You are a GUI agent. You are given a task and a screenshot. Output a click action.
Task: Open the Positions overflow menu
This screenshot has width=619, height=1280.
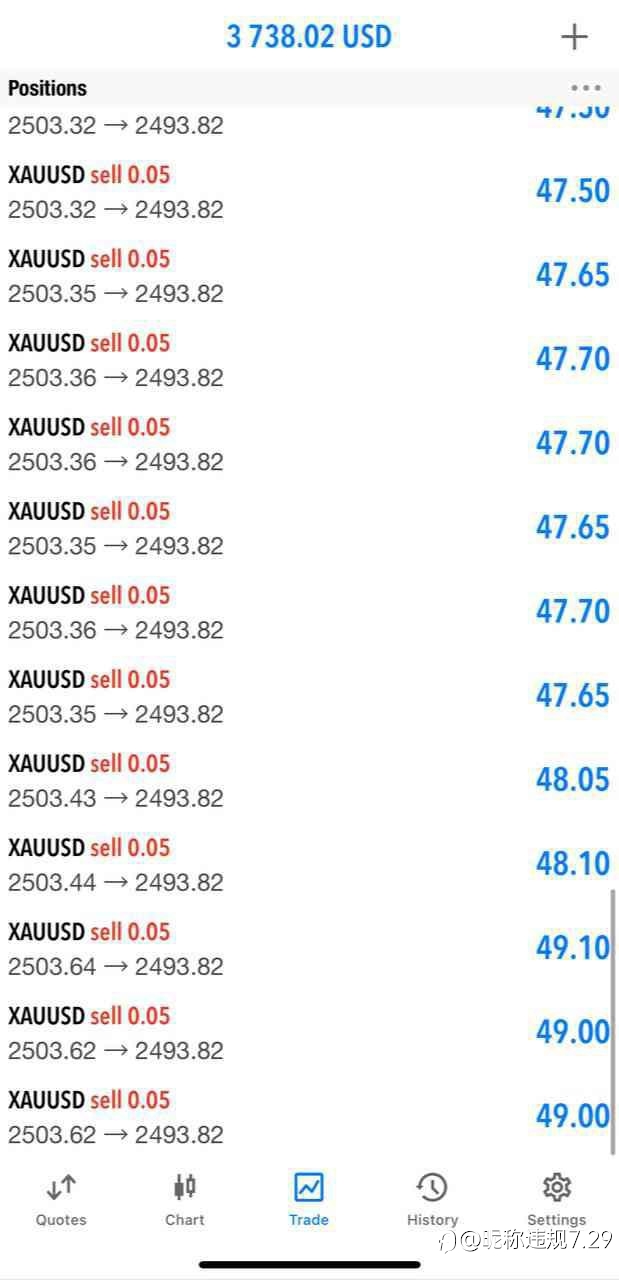point(586,88)
